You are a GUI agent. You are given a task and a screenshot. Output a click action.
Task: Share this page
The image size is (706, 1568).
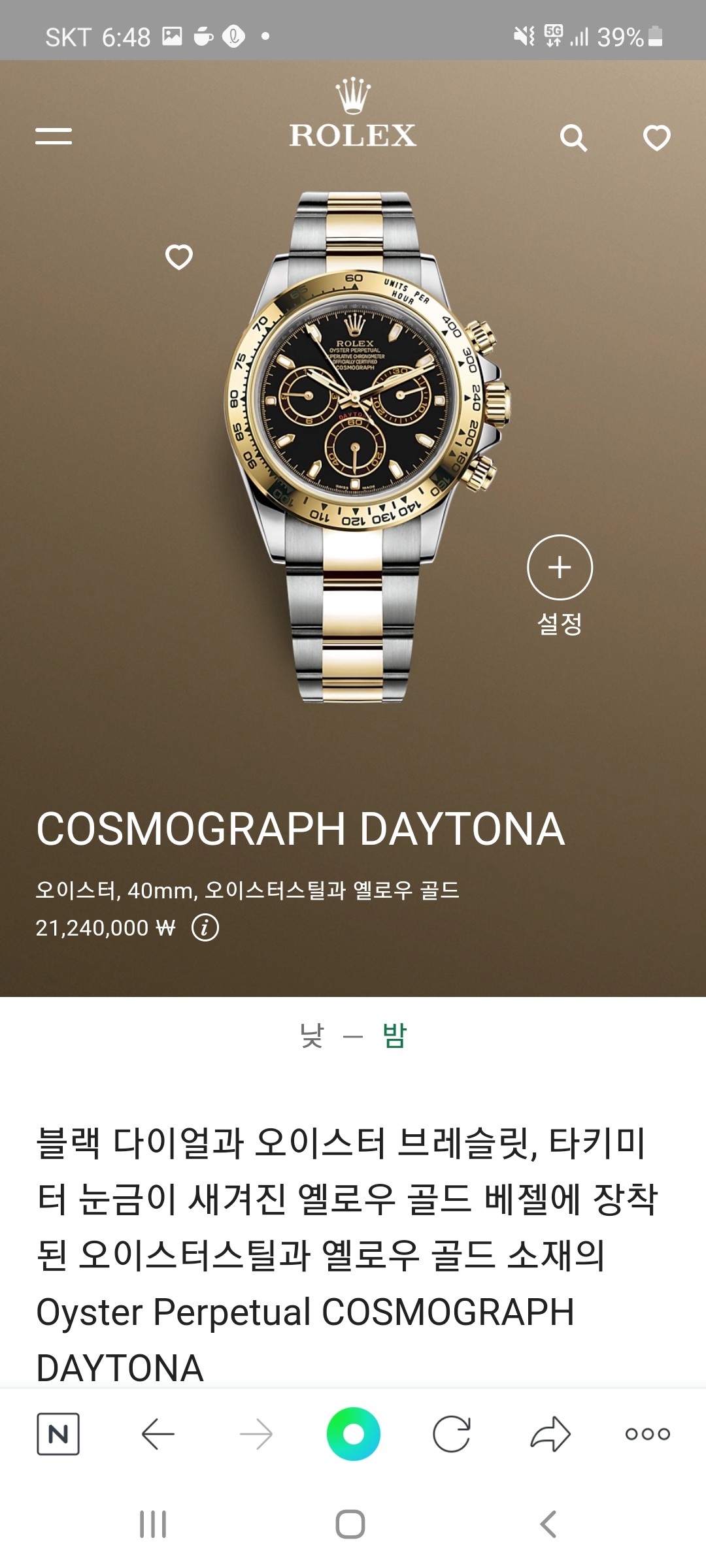click(550, 1434)
